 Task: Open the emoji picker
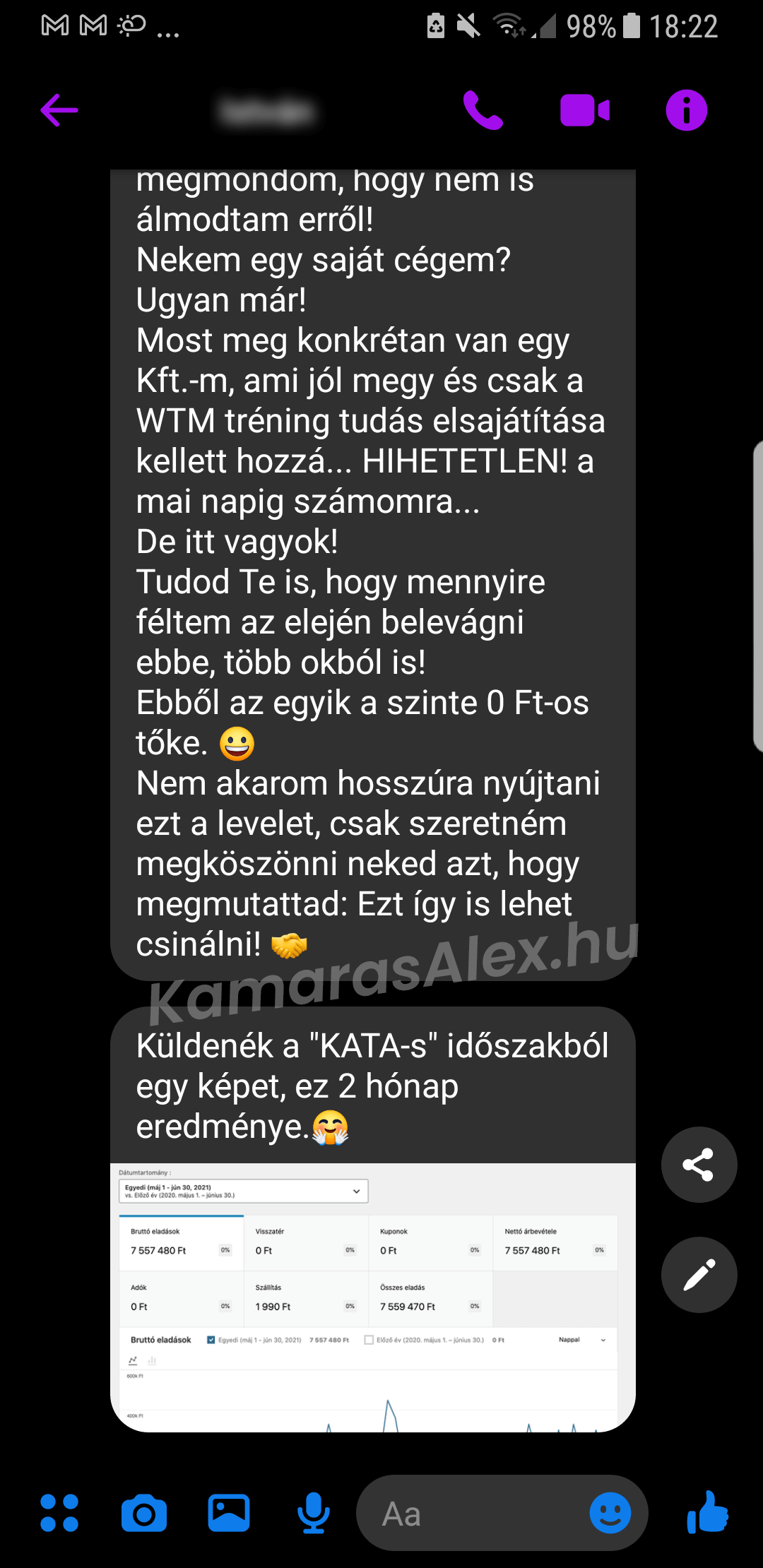tap(610, 1513)
